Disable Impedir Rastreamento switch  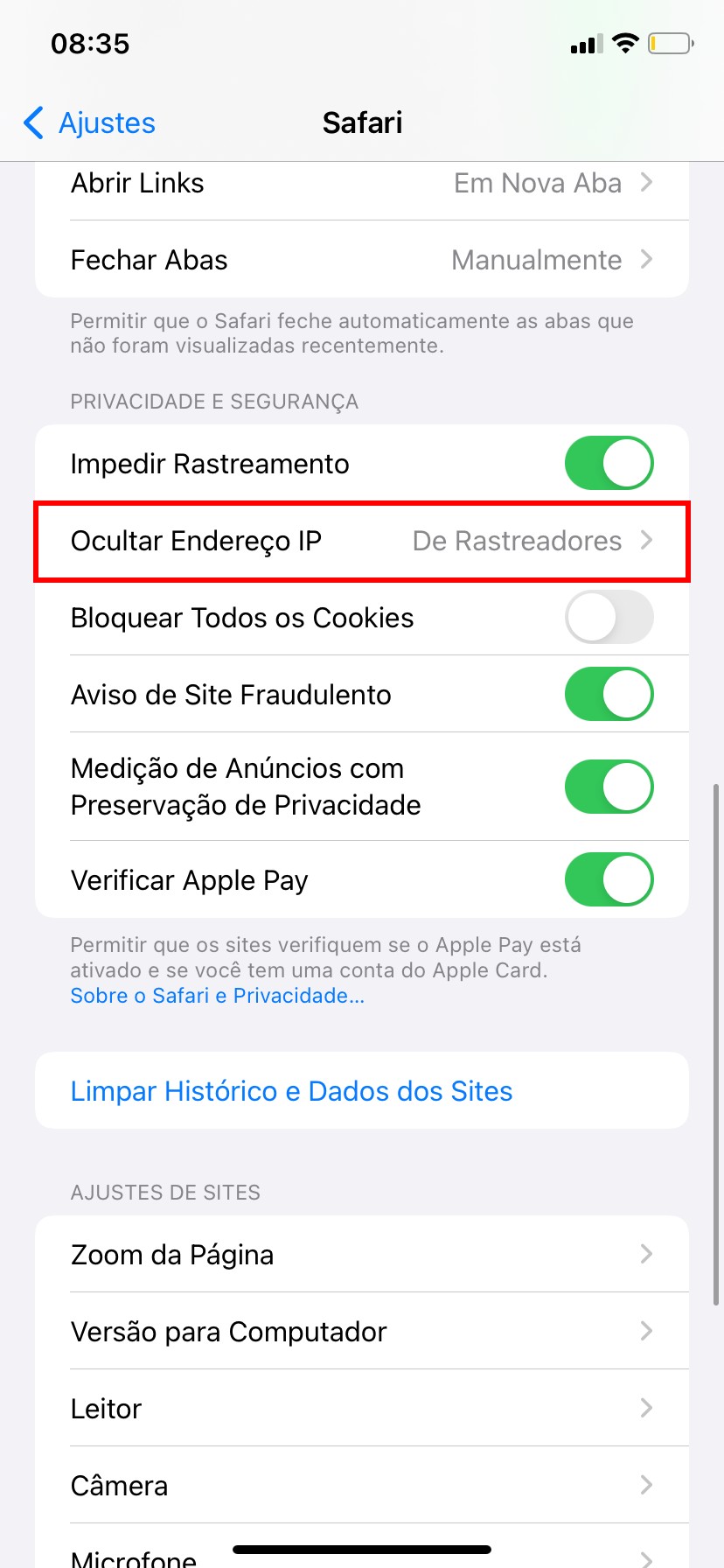(x=609, y=464)
